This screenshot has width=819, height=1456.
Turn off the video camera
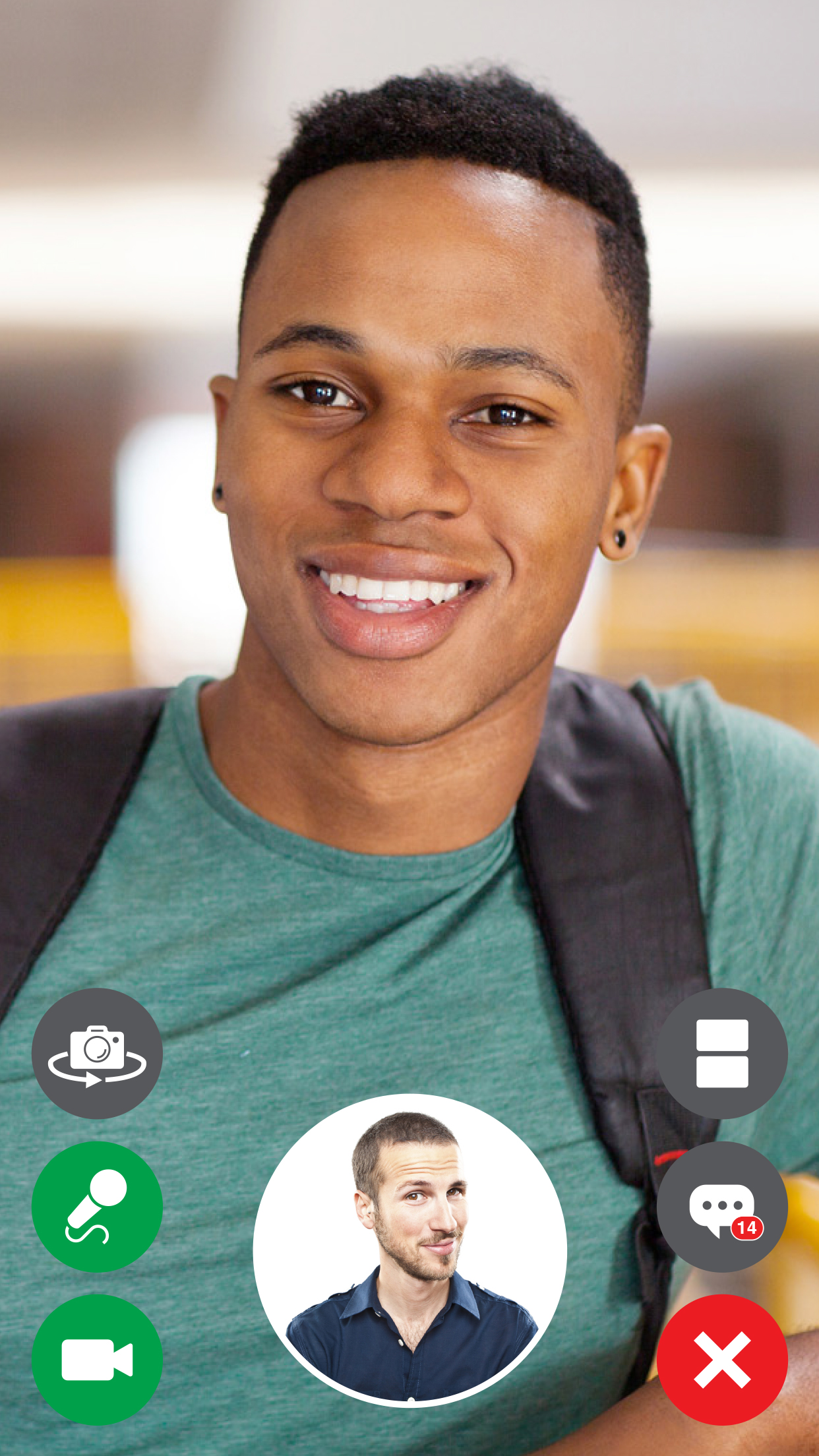tap(97, 1359)
